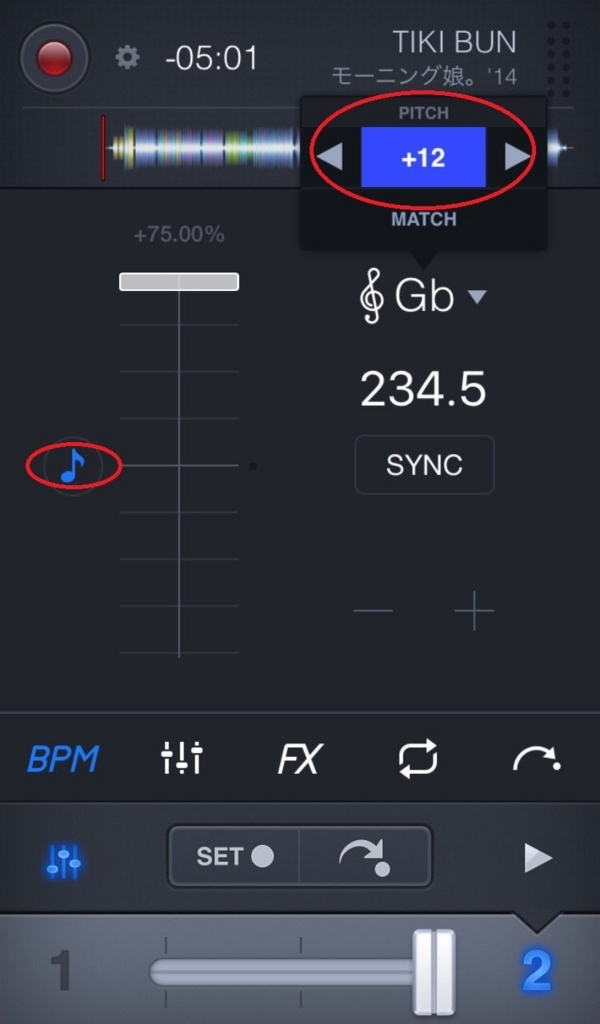Image resolution: width=600 pixels, height=1024 pixels.
Task: Toggle the blue mixer icon
Action: tap(64, 860)
